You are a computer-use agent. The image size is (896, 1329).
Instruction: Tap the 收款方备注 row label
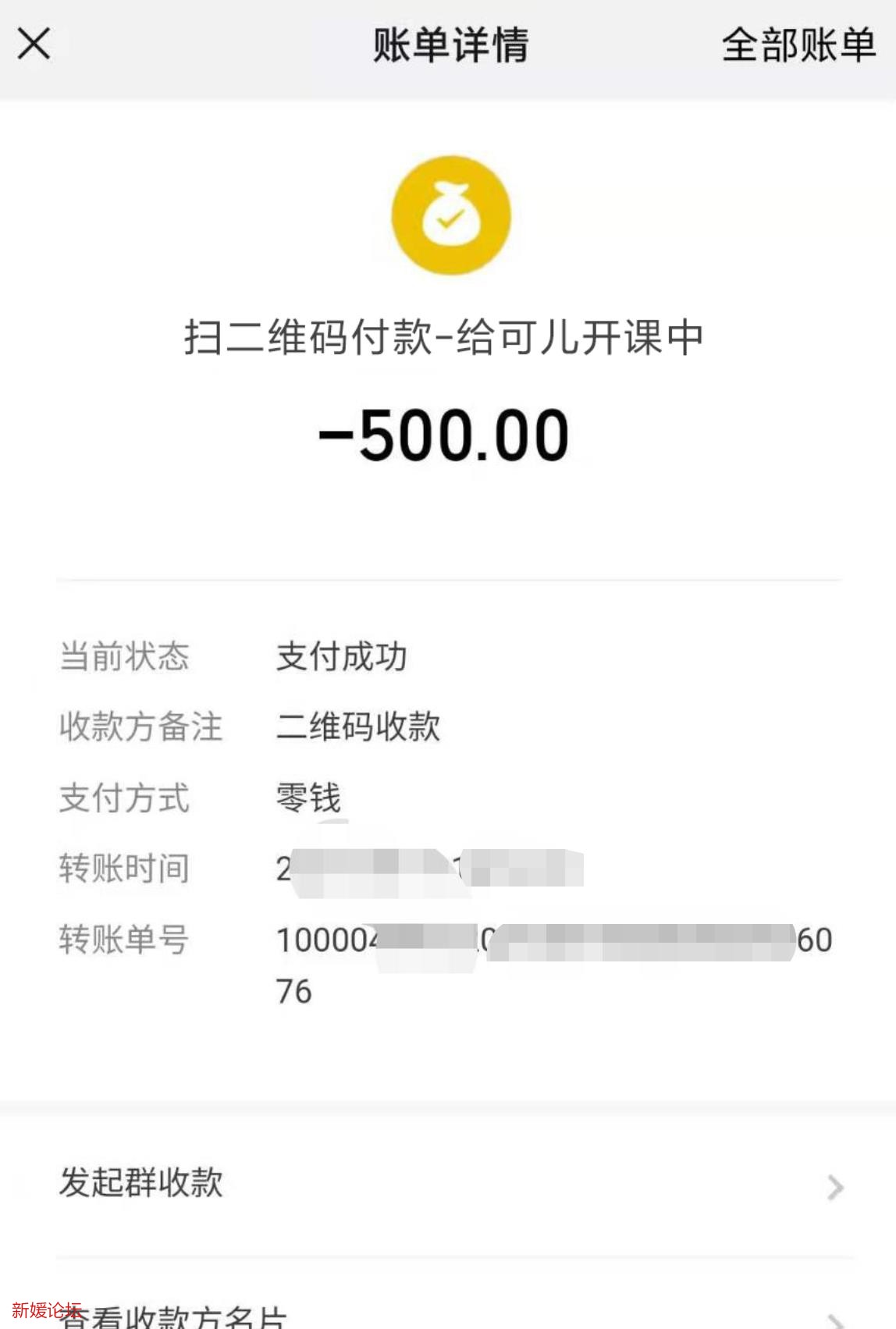[x=140, y=727]
